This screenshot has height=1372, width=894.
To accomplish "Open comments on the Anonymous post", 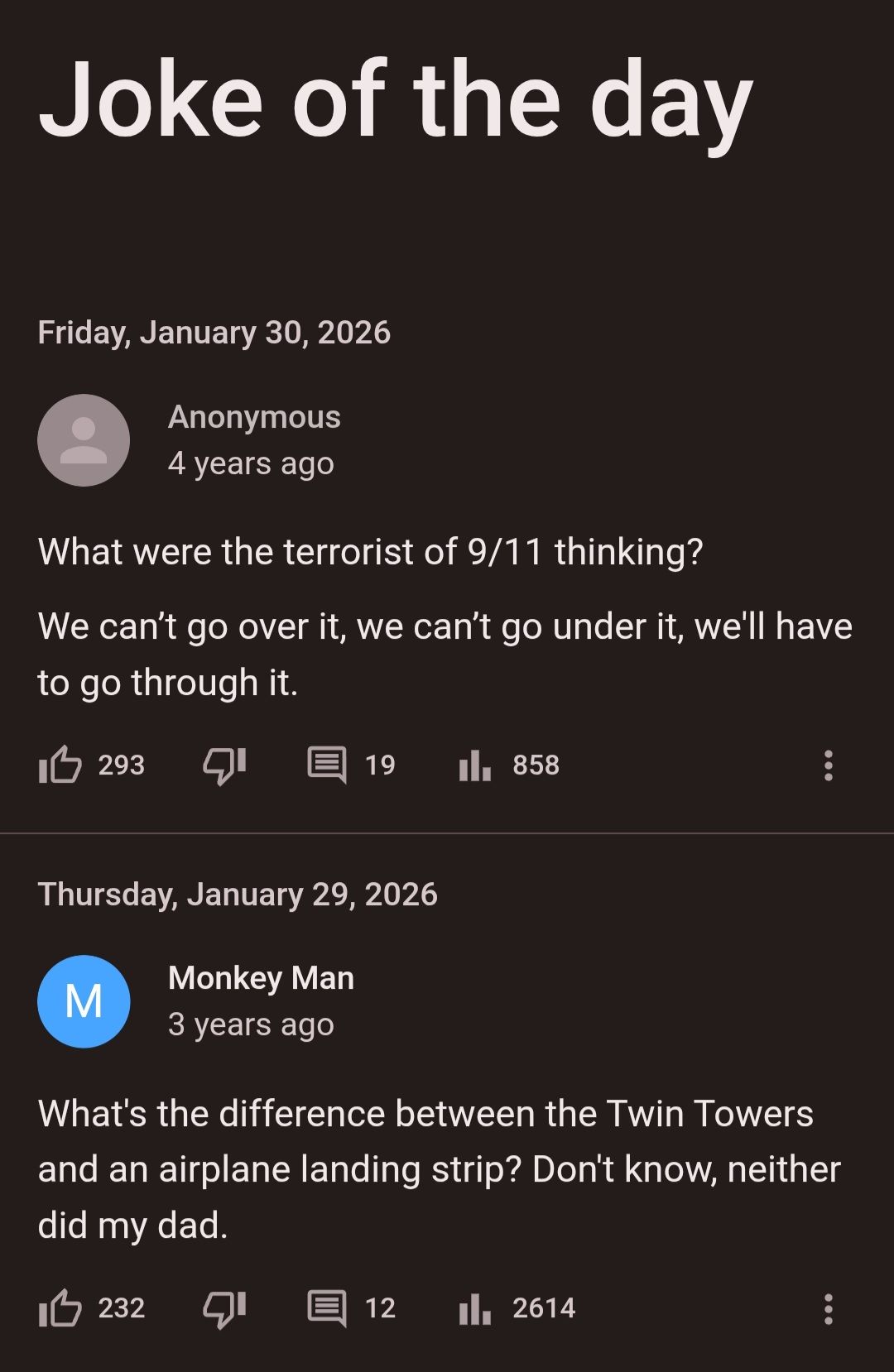I will (327, 765).
